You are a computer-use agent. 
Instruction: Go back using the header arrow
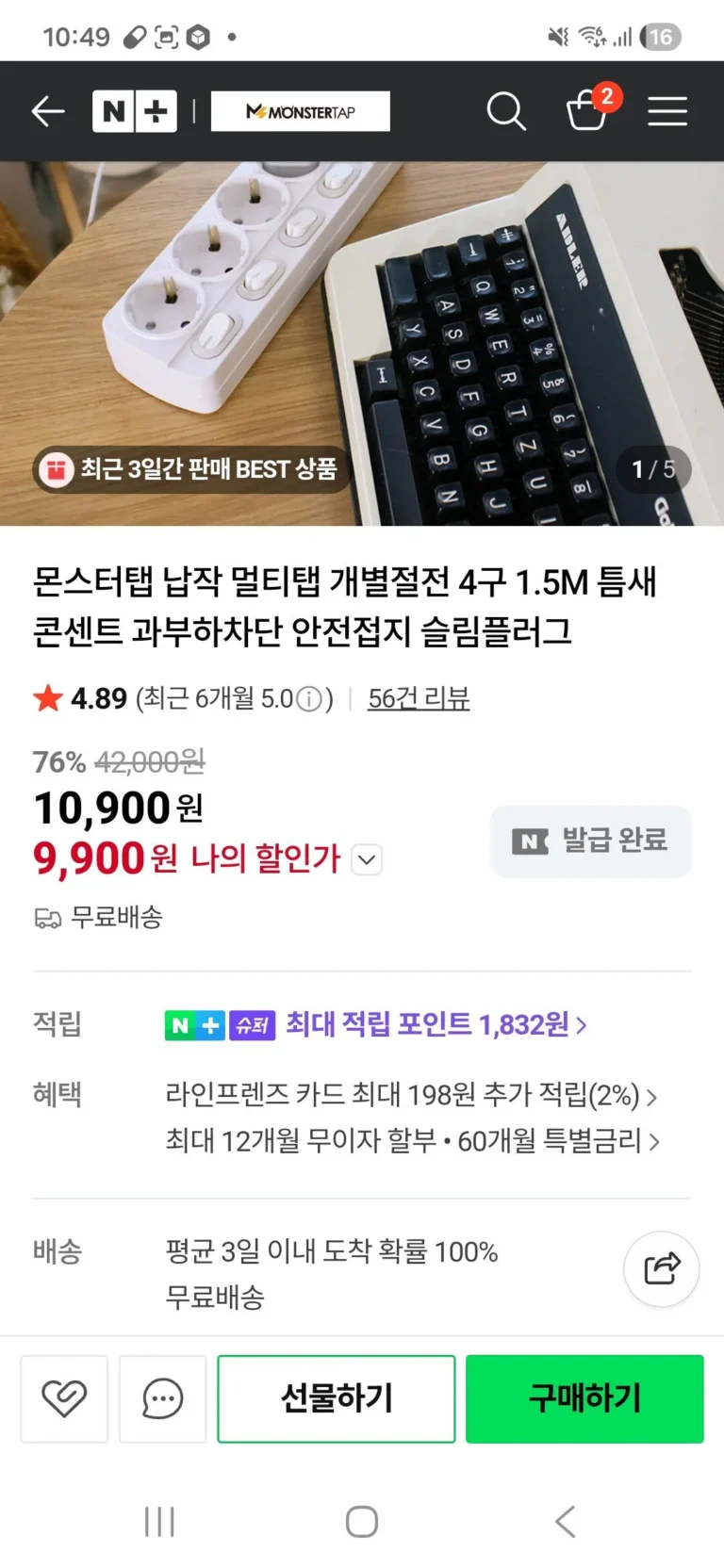tap(48, 111)
